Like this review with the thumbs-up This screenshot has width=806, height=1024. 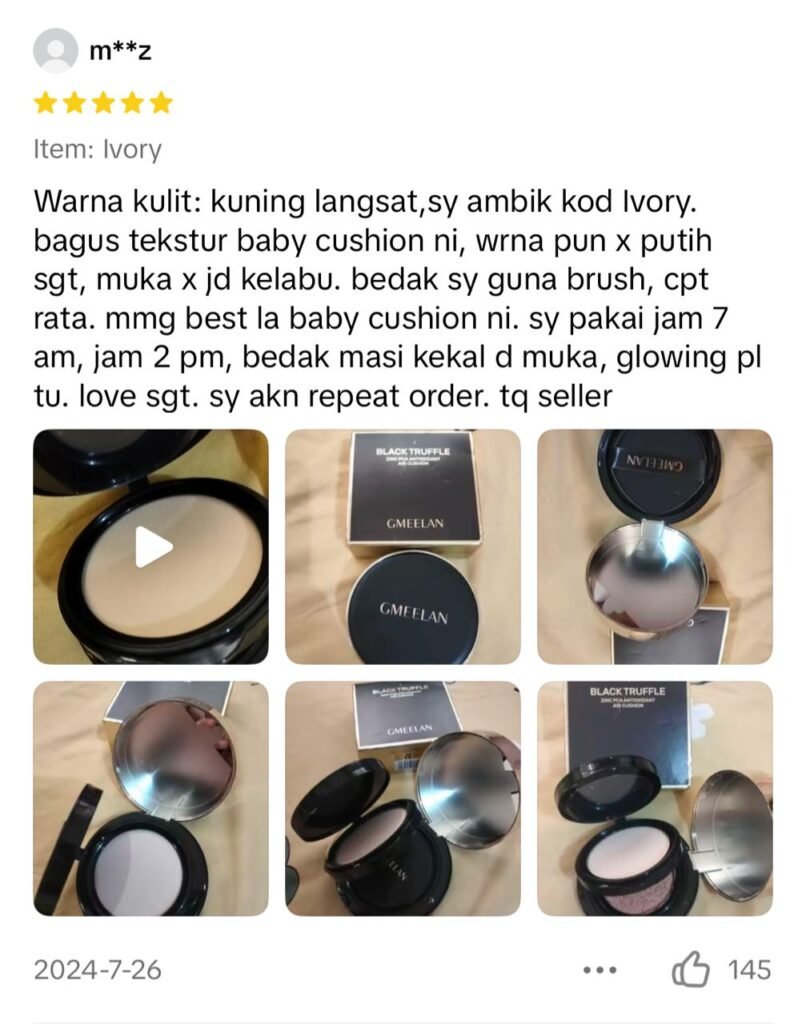click(x=690, y=969)
